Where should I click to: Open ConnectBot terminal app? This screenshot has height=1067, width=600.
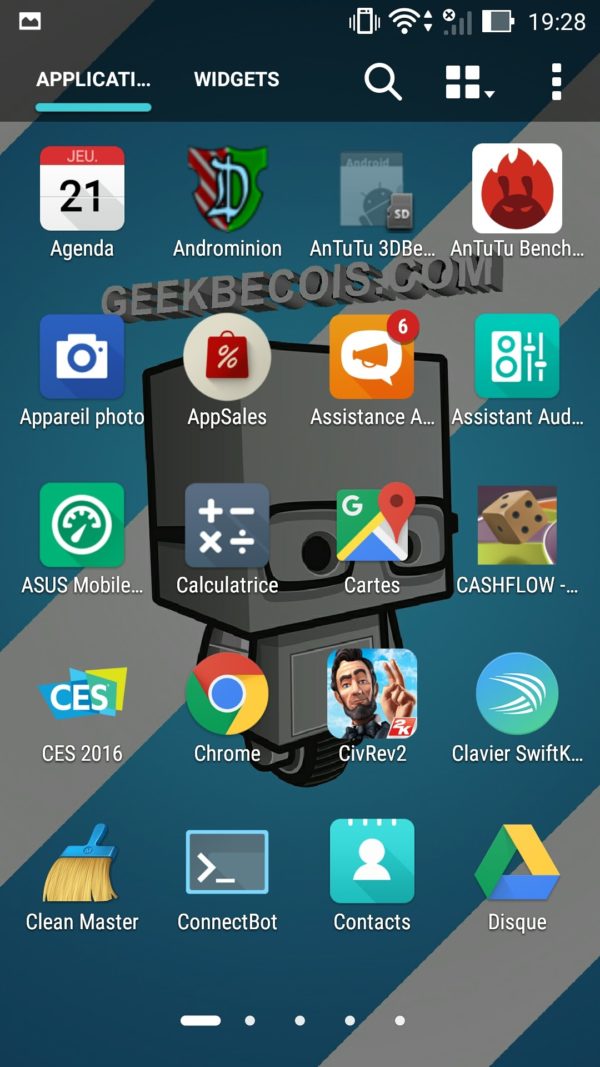coord(228,862)
